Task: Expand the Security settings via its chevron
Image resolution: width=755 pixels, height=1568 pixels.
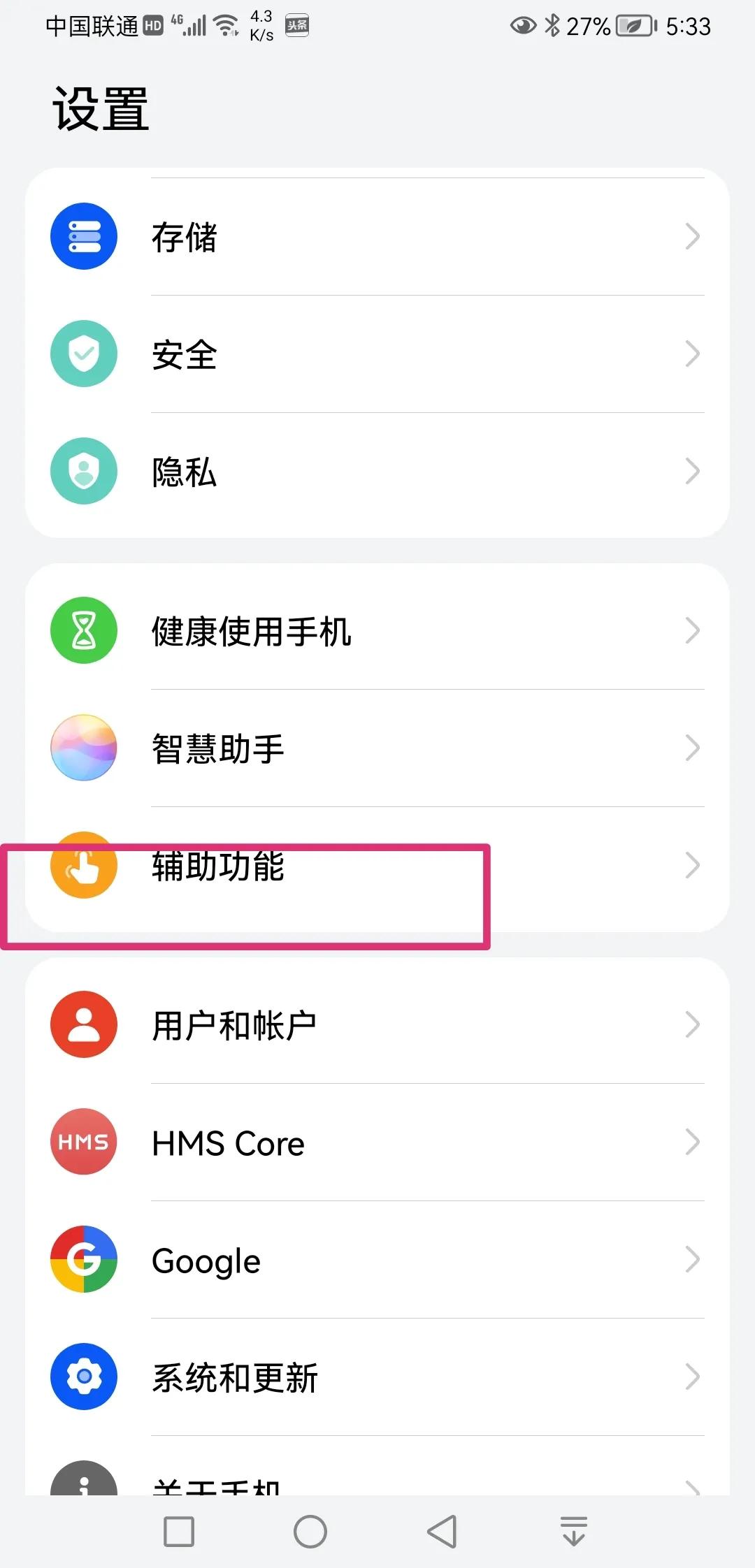Action: pos(692,353)
